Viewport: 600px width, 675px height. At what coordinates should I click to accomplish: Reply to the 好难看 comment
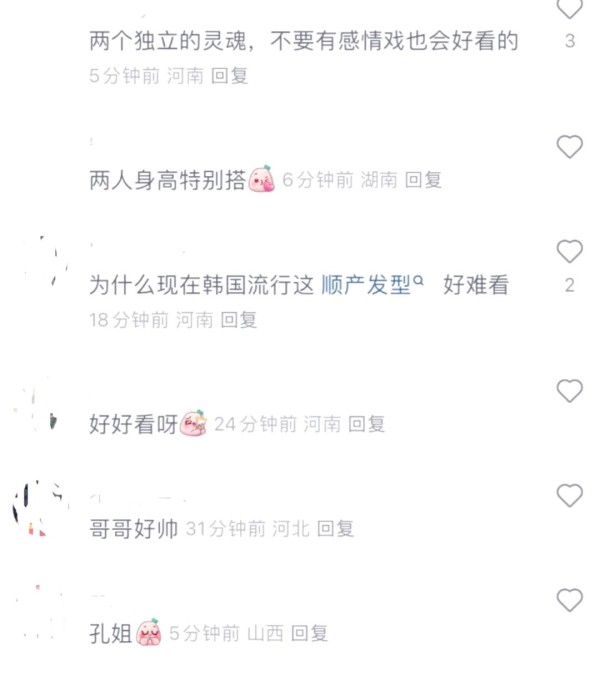[239, 319]
